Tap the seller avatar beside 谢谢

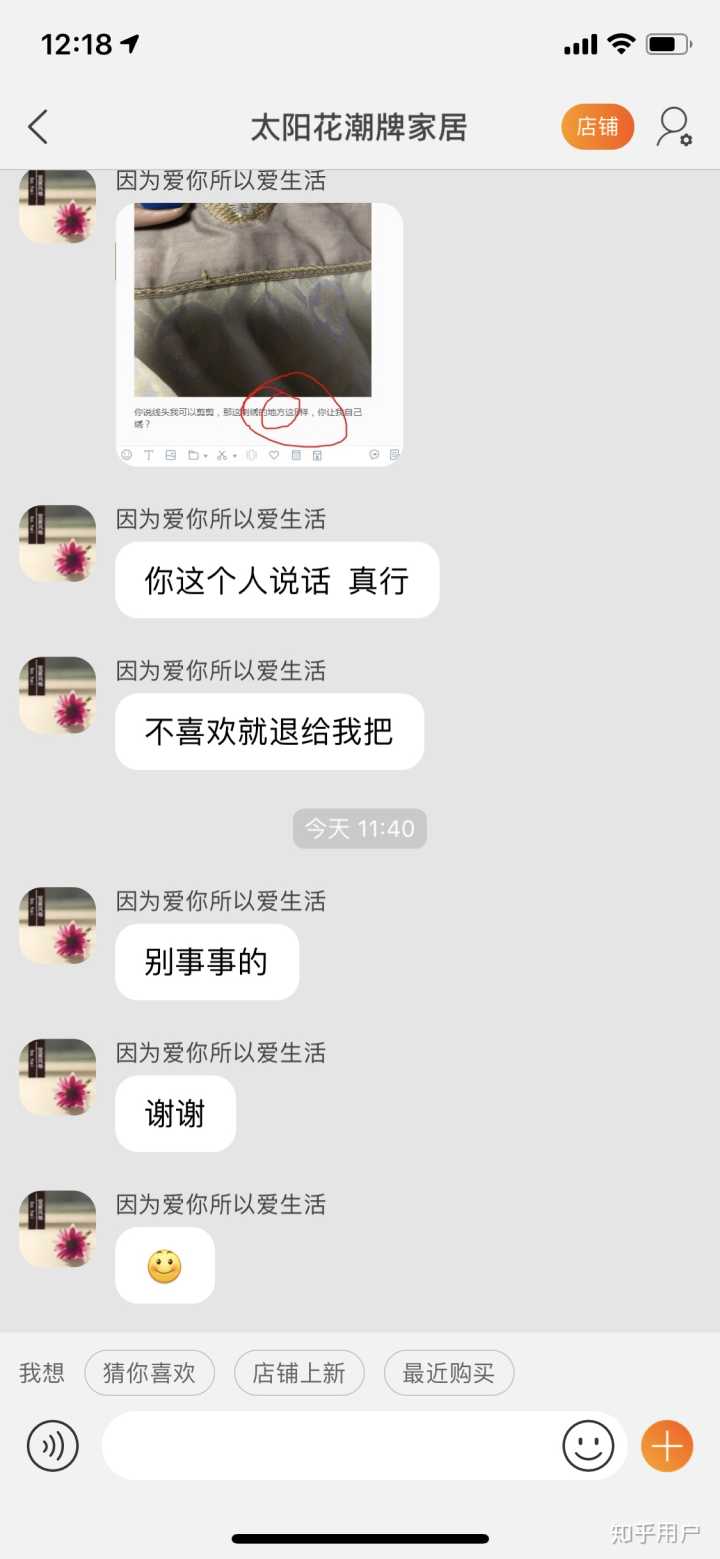click(58, 1077)
